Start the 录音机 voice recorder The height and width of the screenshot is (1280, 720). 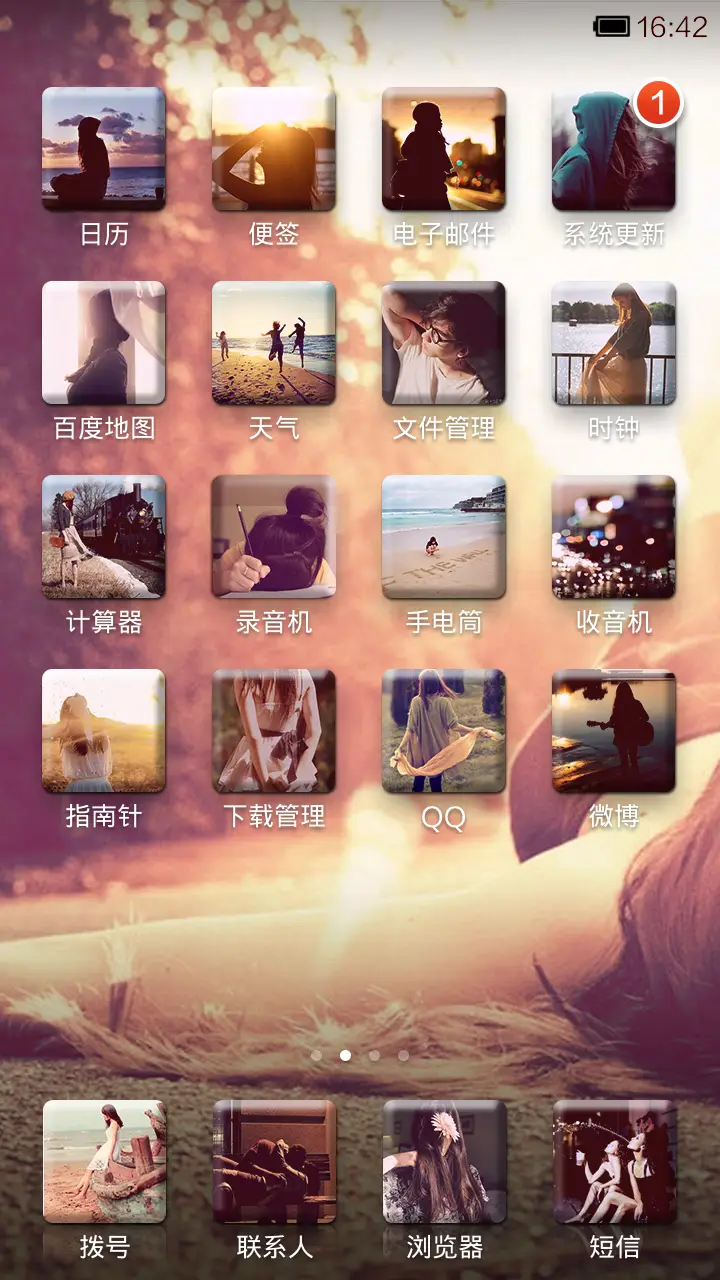tap(272, 538)
